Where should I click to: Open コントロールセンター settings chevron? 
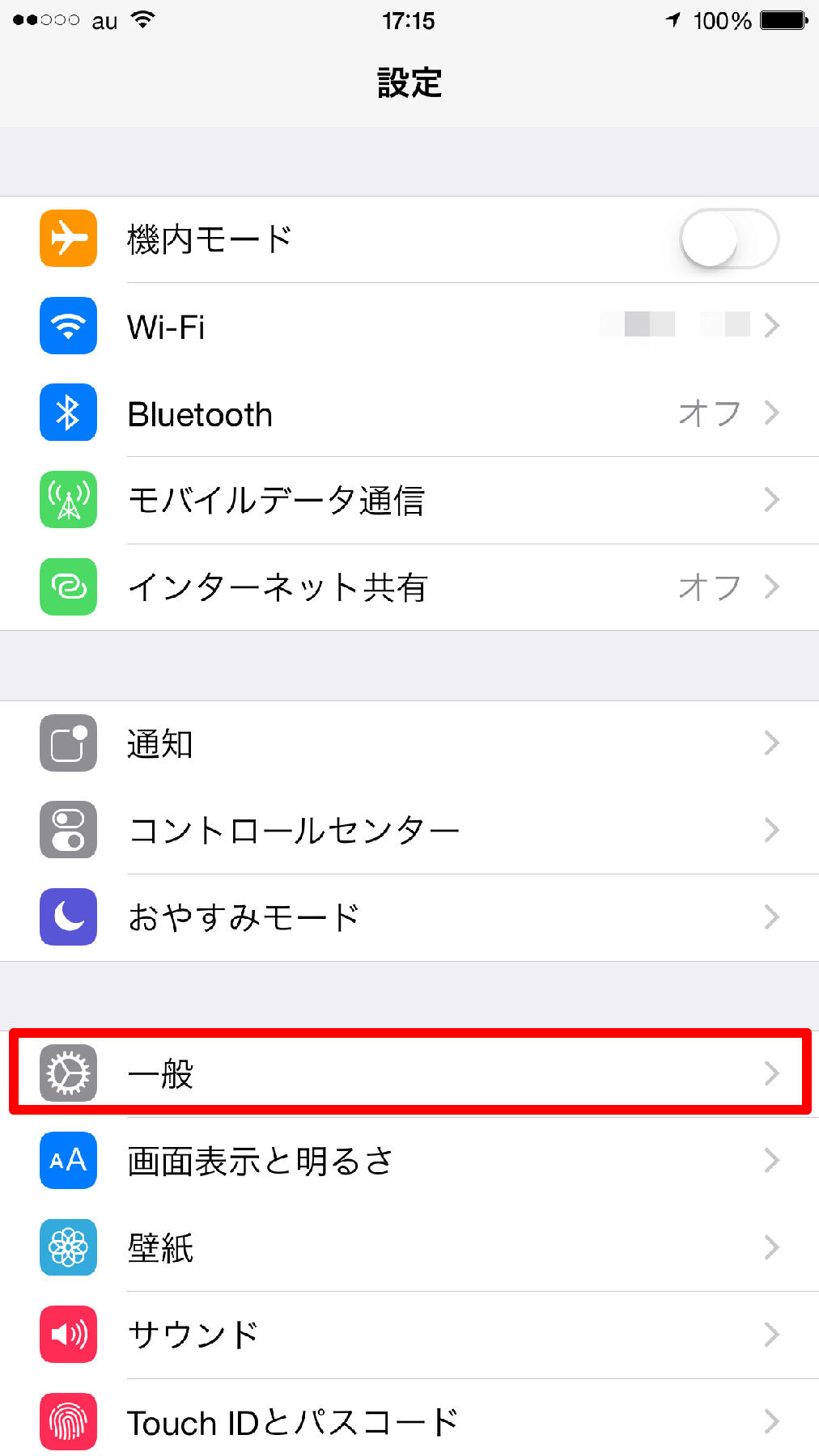772,829
